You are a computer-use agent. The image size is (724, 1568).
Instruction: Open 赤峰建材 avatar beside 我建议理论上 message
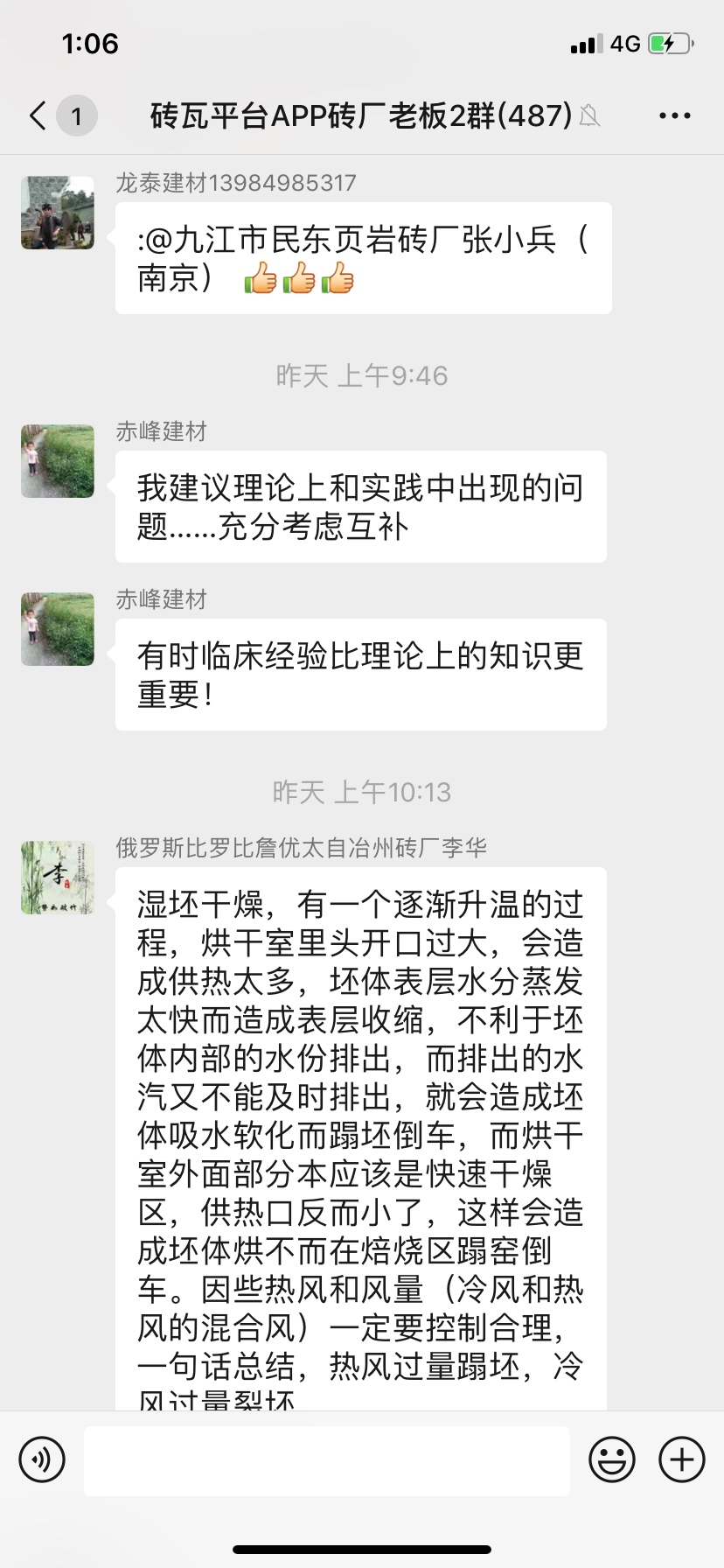point(58,461)
